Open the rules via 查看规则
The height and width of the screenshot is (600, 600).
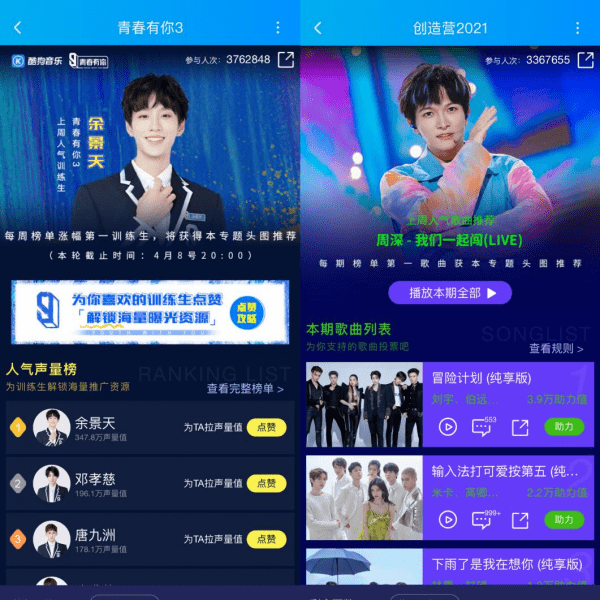pyautogui.click(x=557, y=349)
